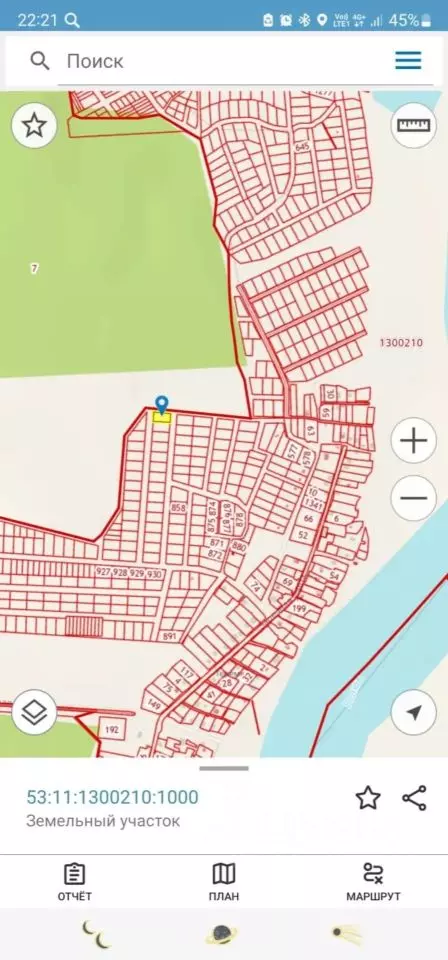Expand the parcel info panel handle
448x960 pixels.
[x=224, y=768]
